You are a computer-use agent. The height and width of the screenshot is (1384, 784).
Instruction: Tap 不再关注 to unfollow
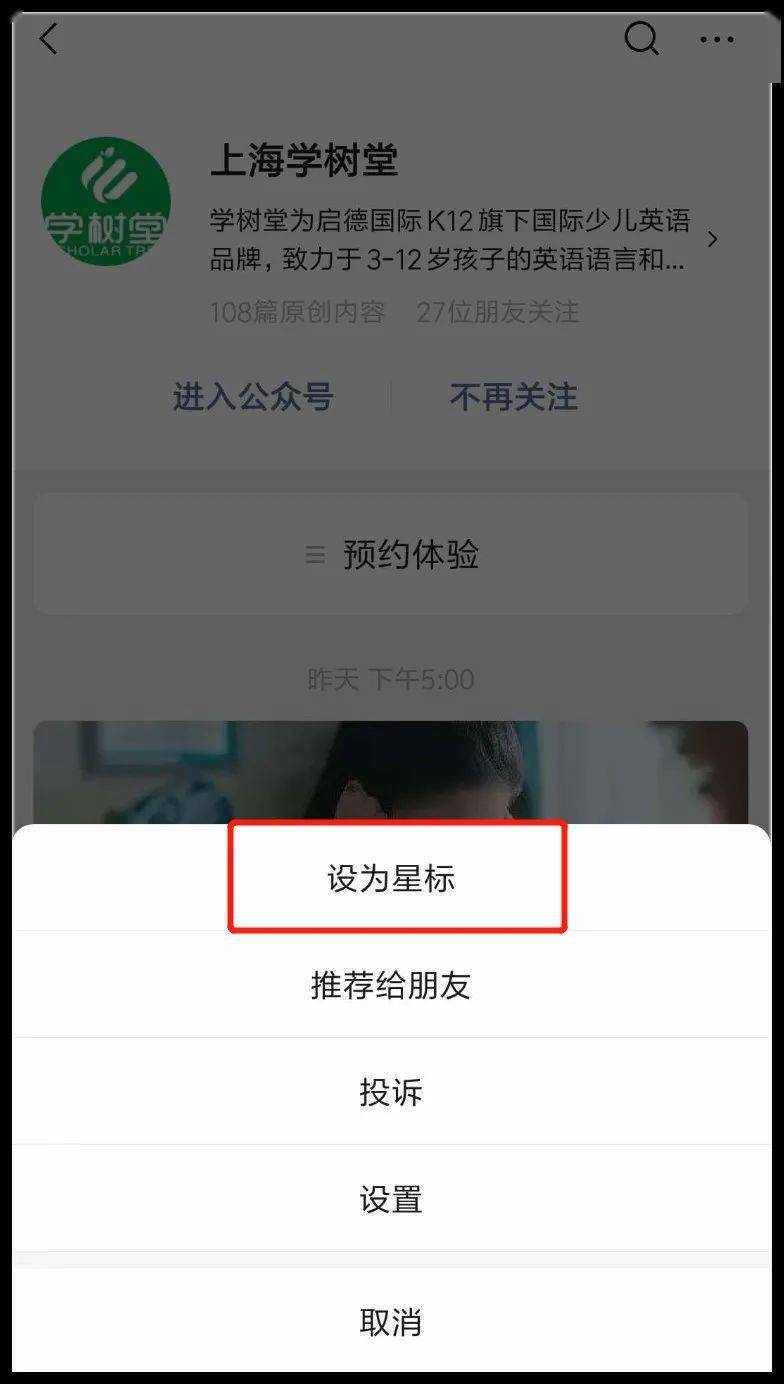[x=513, y=397]
